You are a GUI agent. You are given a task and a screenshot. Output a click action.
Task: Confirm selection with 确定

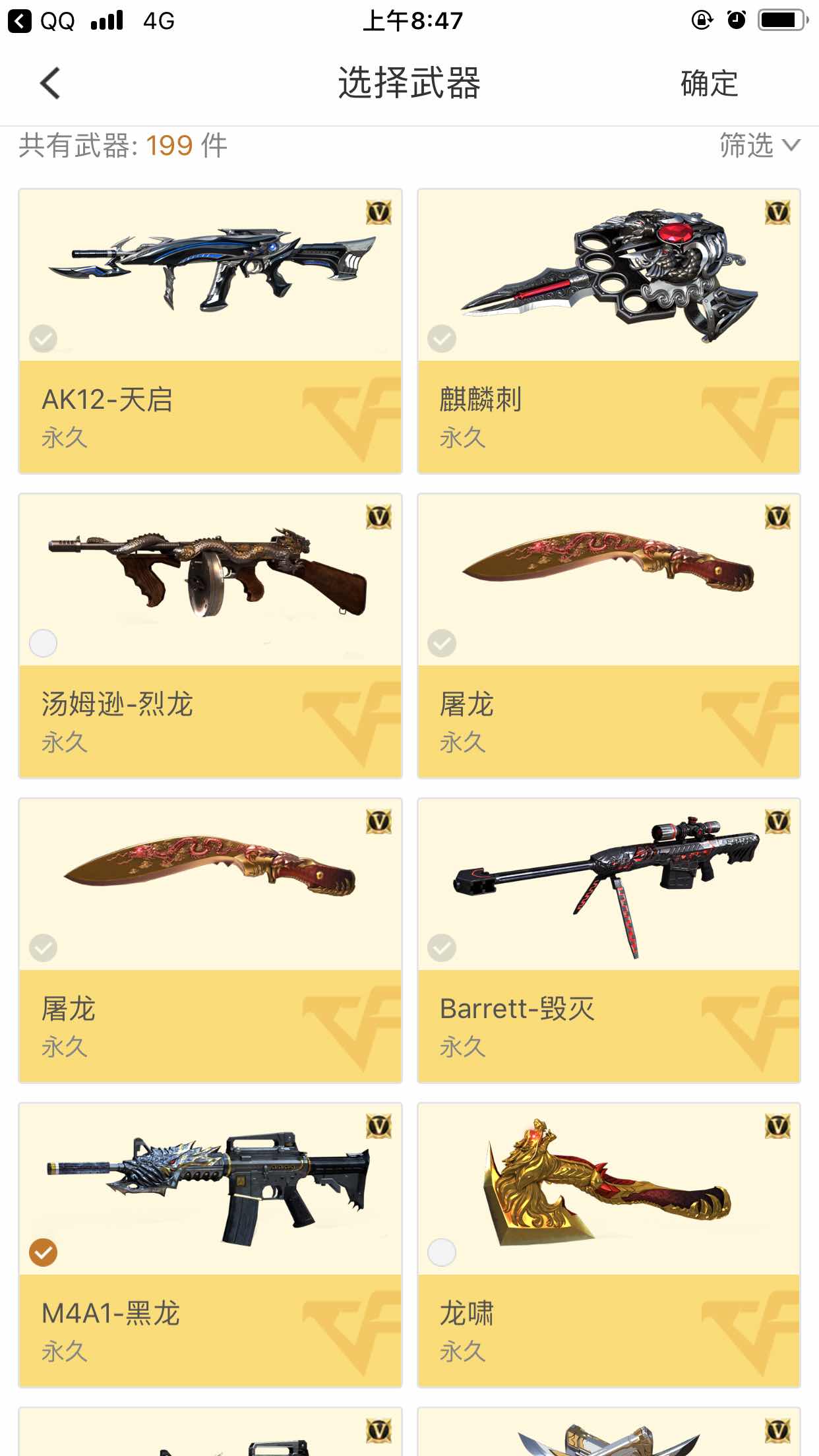[x=709, y=84]
